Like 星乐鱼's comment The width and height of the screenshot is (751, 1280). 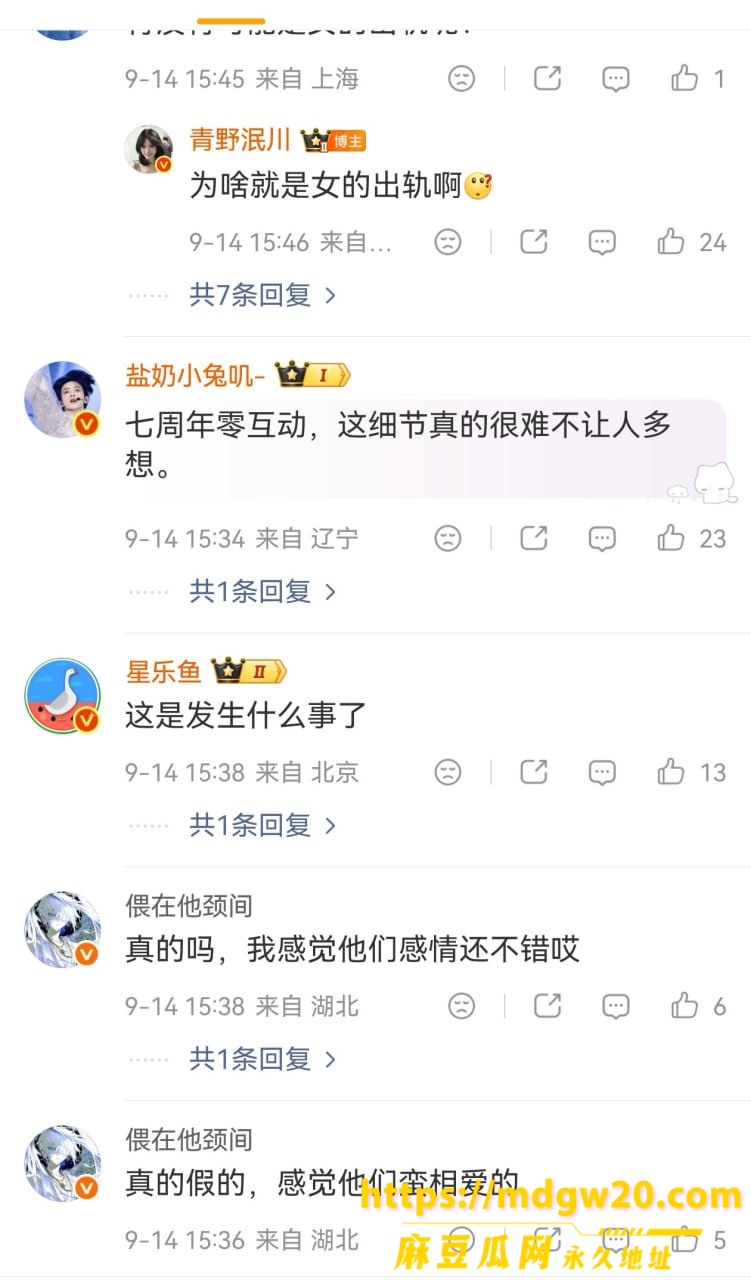pyautogui.click(x=671, y=772)
